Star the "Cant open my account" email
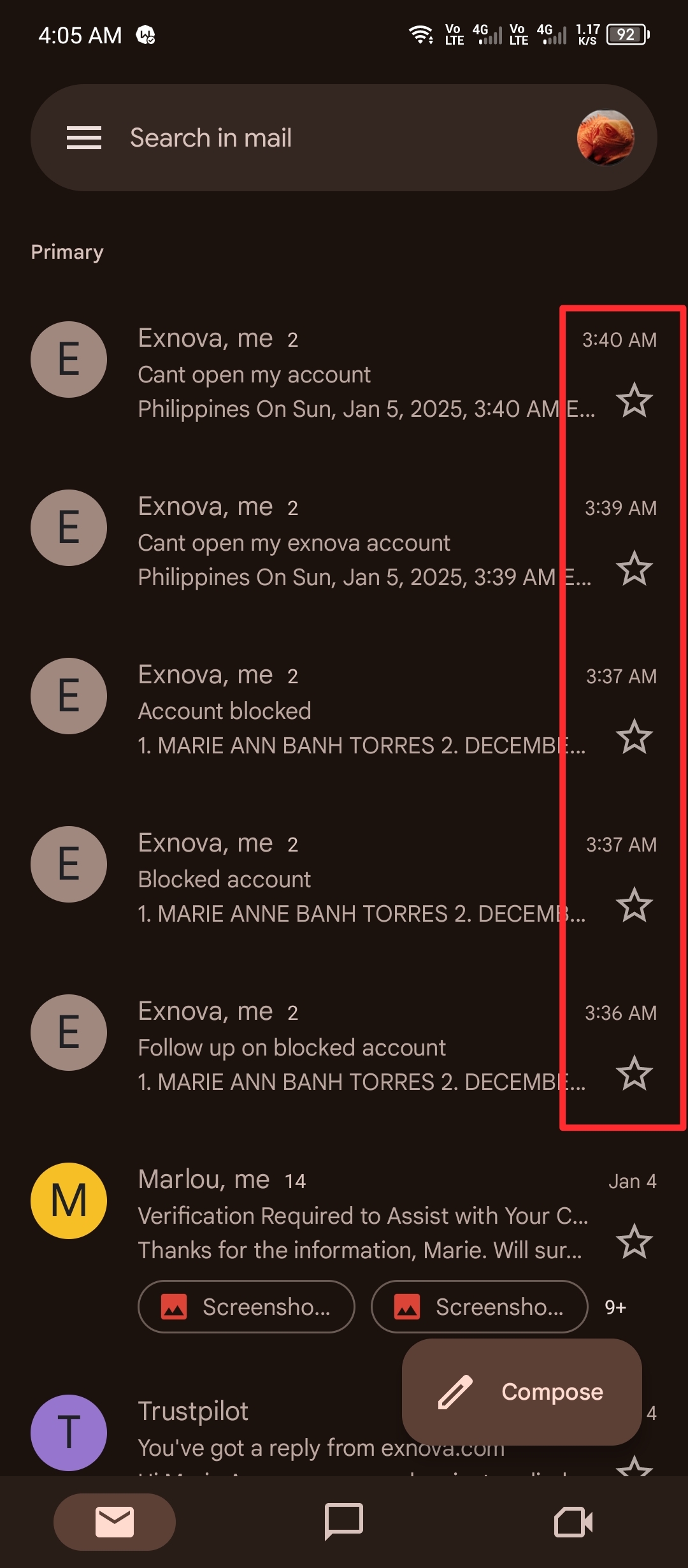Viewport: 688px width, 1568px height. [x=634, y=400]
